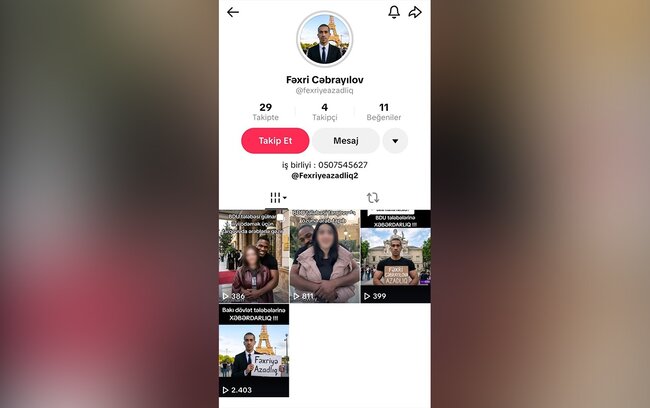
Task: Share this profile via the arrow icon
Action: [415, 12]
